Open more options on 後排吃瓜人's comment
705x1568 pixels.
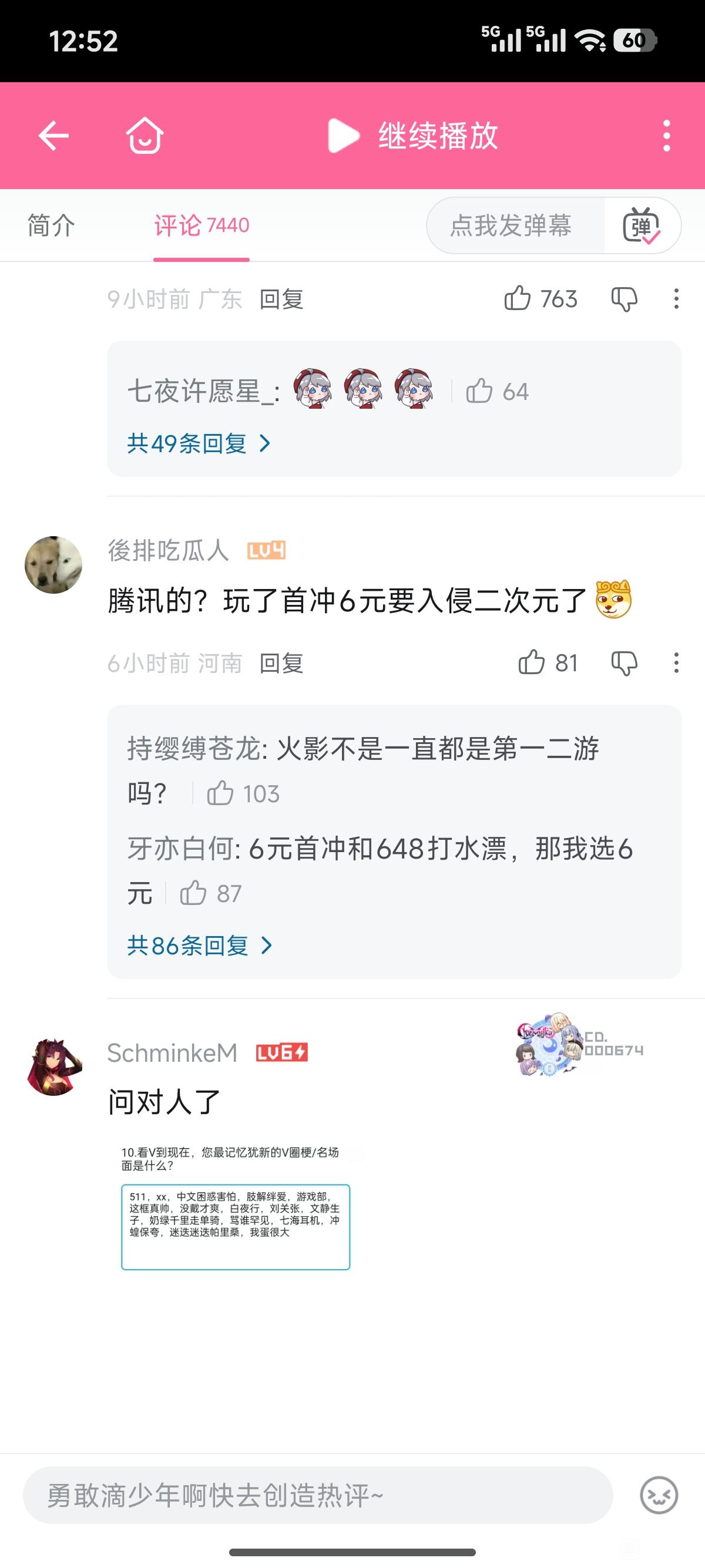[x=676, y=662]
